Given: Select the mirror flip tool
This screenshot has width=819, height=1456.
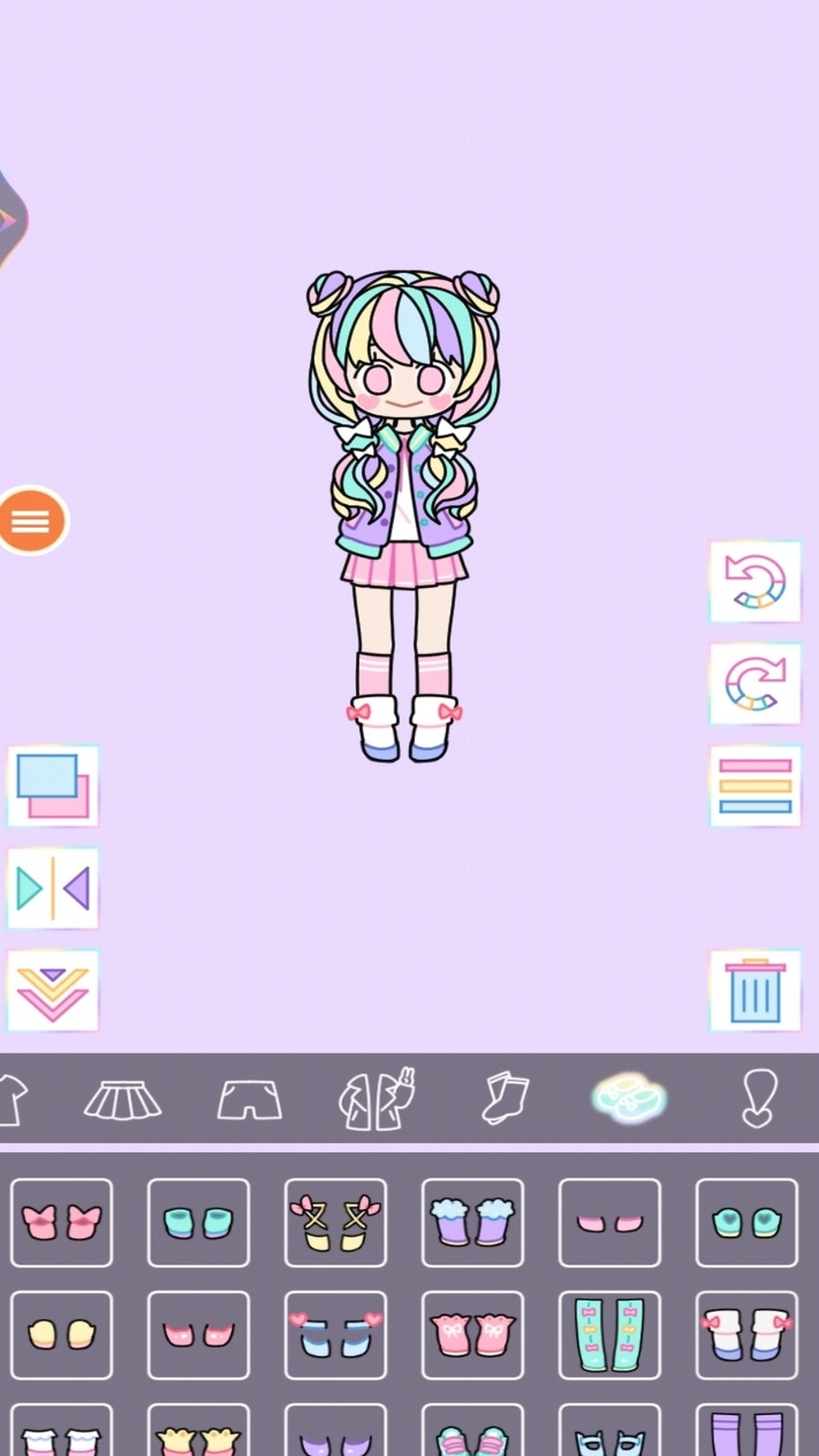Looking at the screenshot, I should (52, 889).
